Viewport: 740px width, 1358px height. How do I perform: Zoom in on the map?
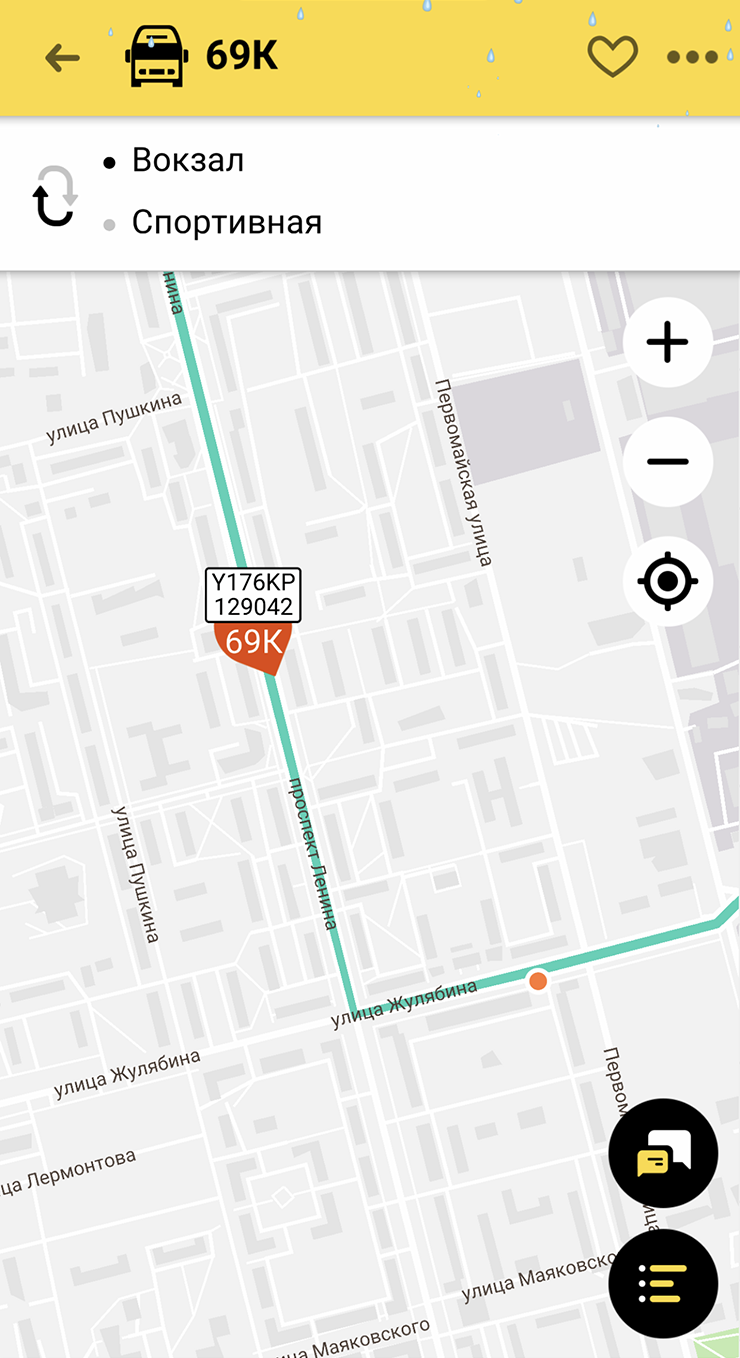(x=667, y=342)
